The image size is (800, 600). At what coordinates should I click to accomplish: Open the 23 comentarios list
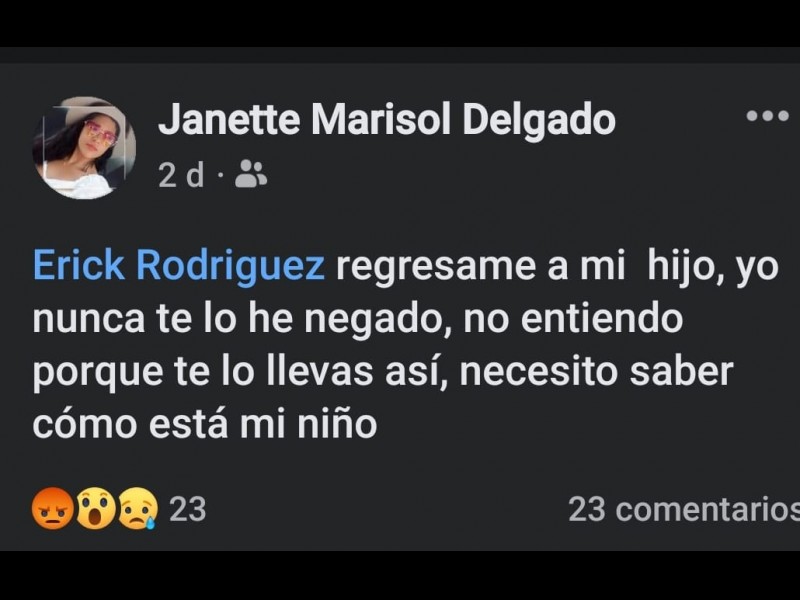click(x=683, y=509)
